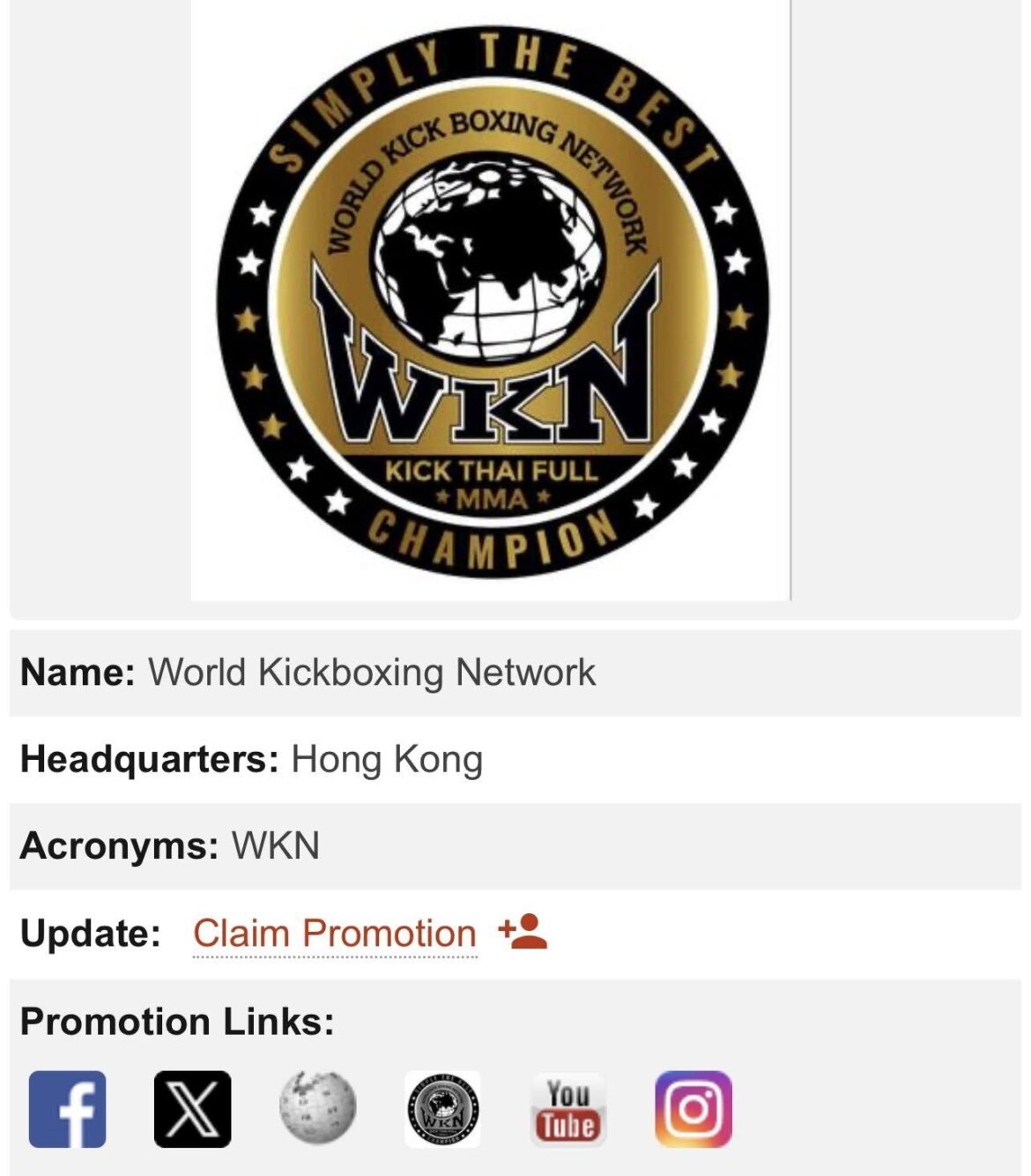Open the WKN official website link

tap(442, 1109)
